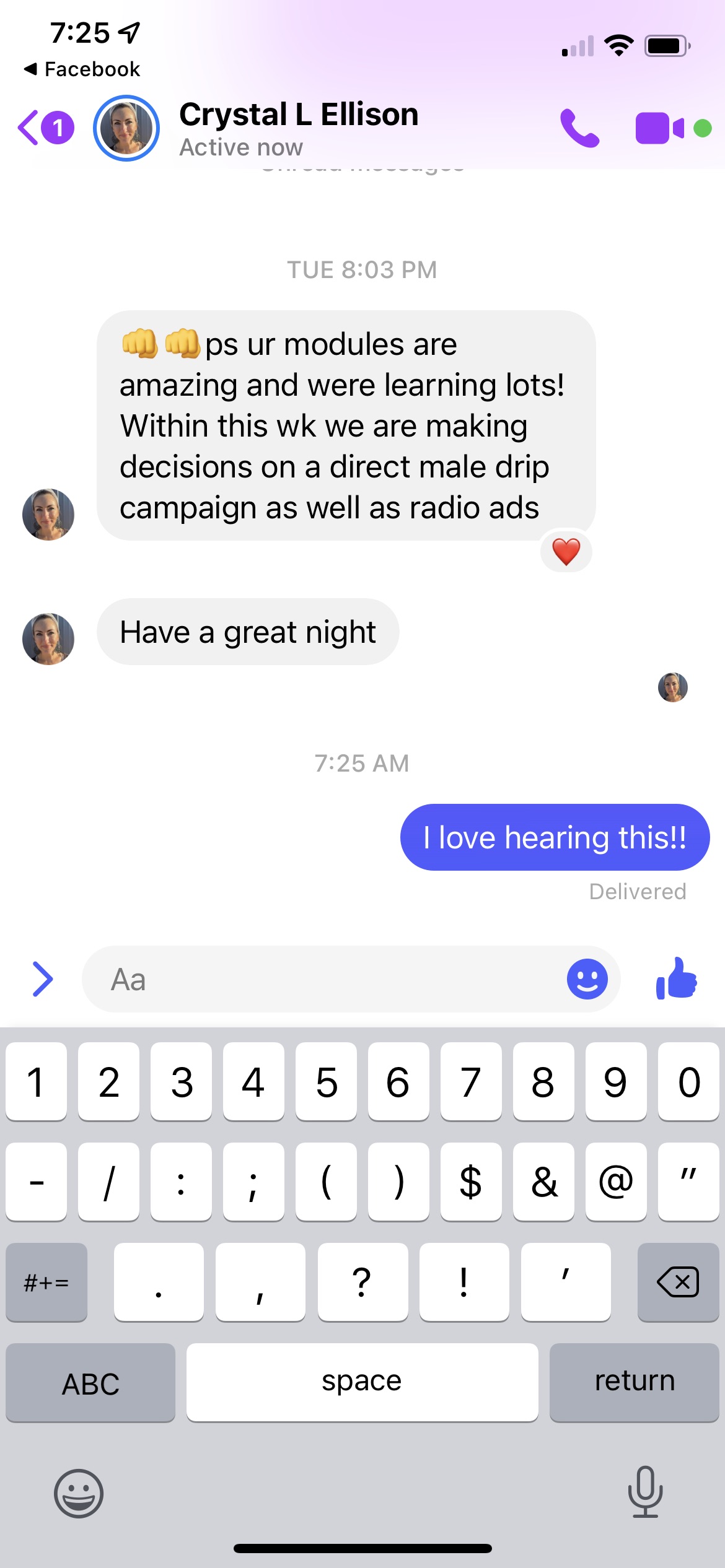The image size is (725, 1568).
Task: Return to the Facebook app
Action: (82, 69)
